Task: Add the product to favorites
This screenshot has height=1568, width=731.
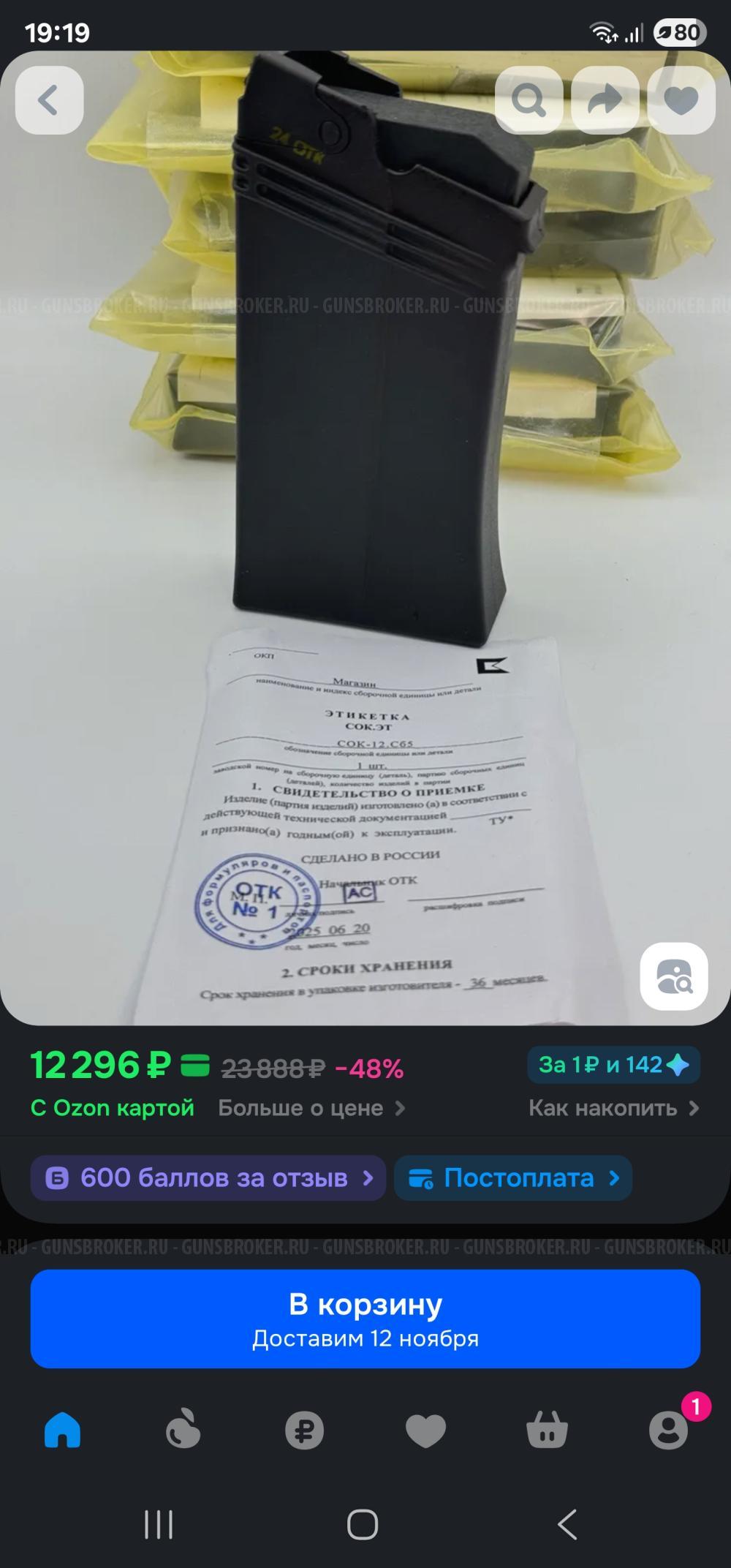Action: click(681, 100)
